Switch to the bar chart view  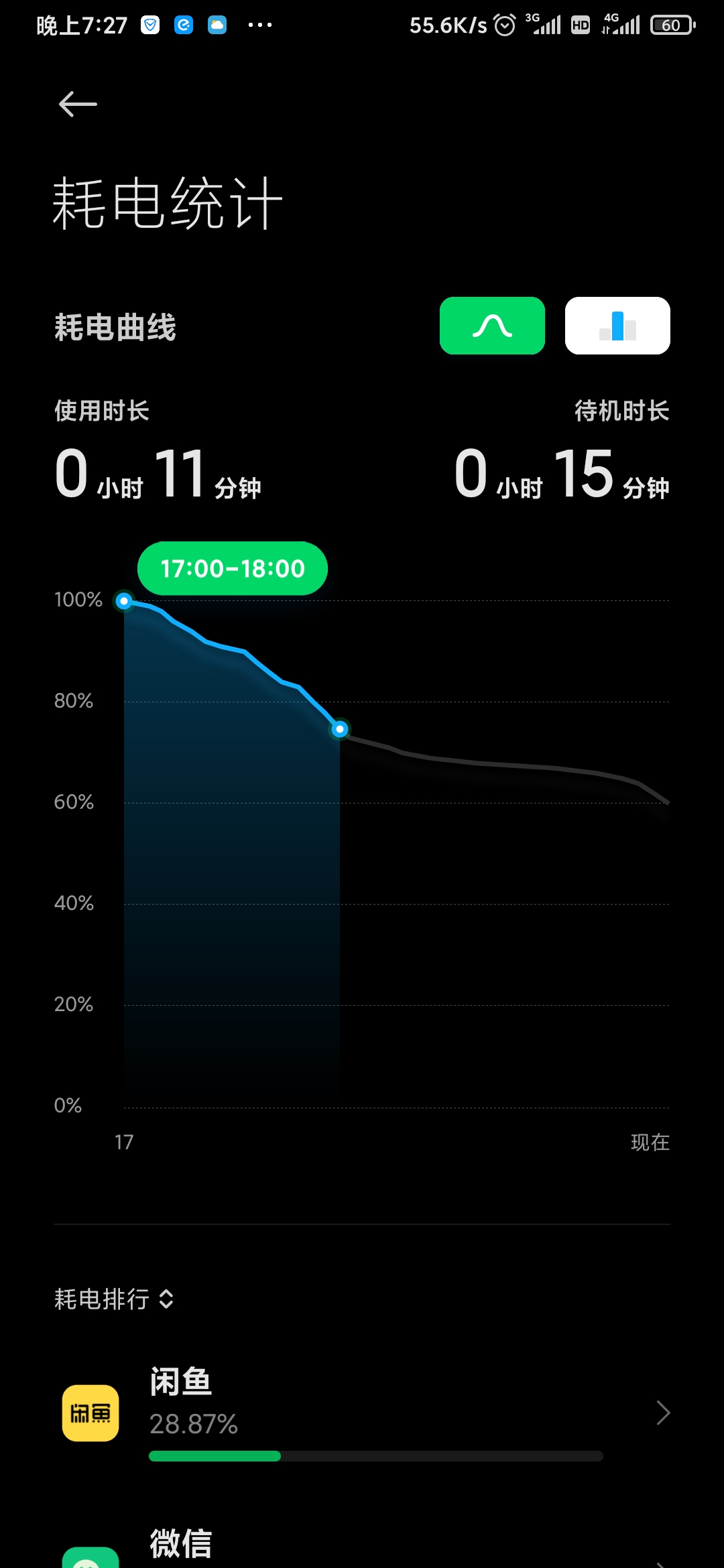pos(617,326)
